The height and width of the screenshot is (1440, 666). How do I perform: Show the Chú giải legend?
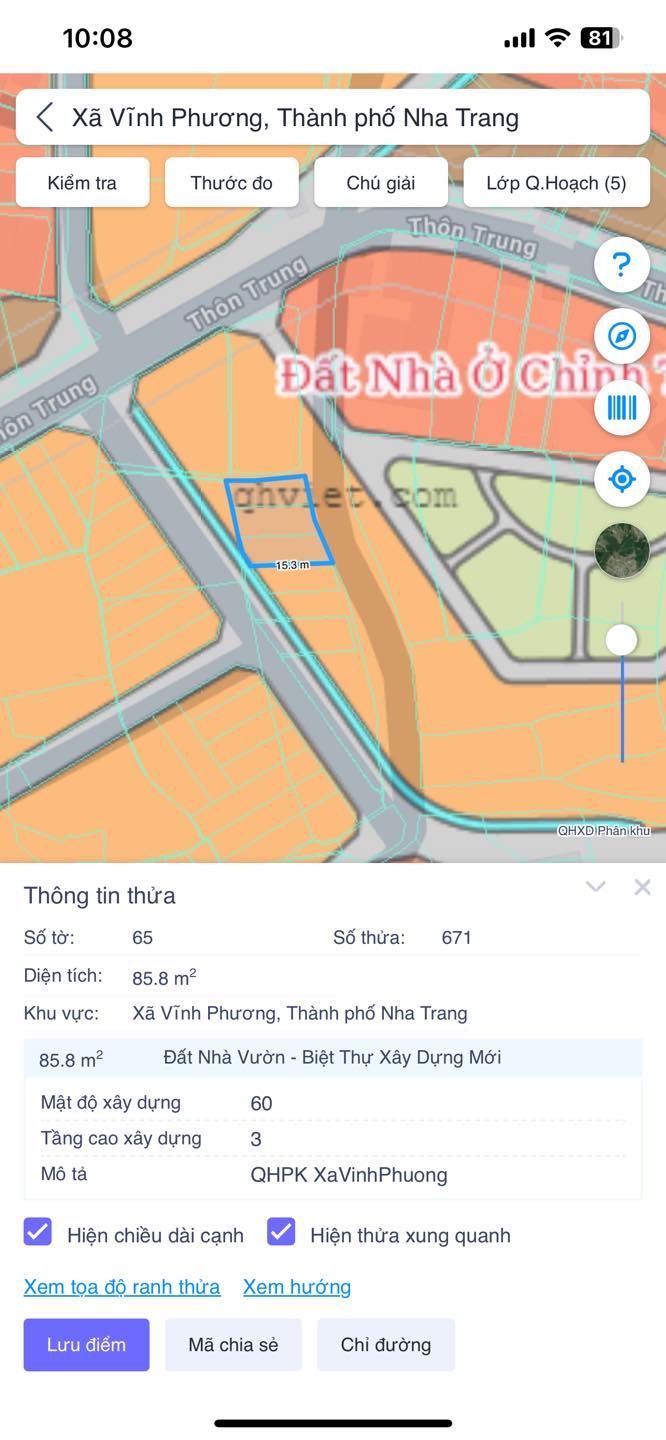point(381,183)
